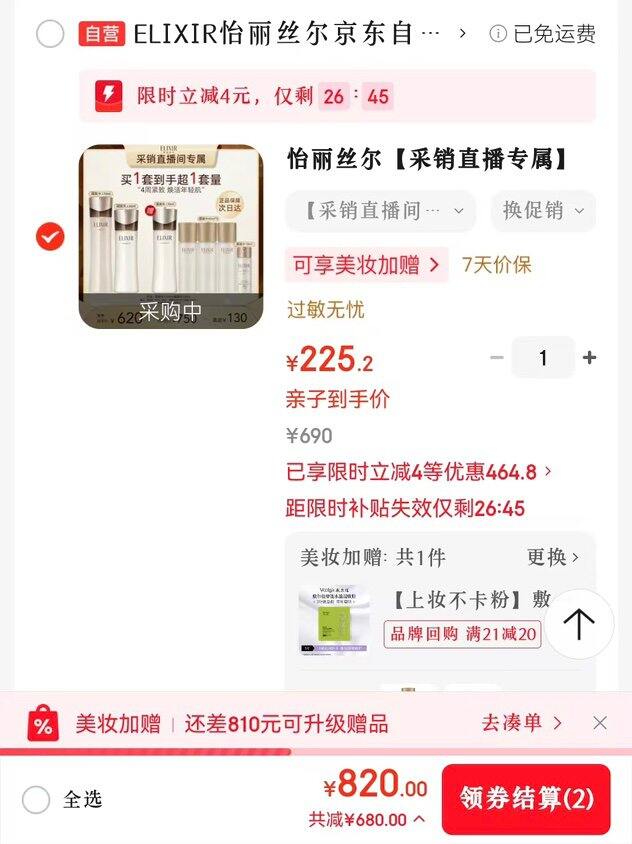This screenshot has height=844, width=632.
Task: Tap the 可享美妆加赠 tag
Action: (366, 265)
